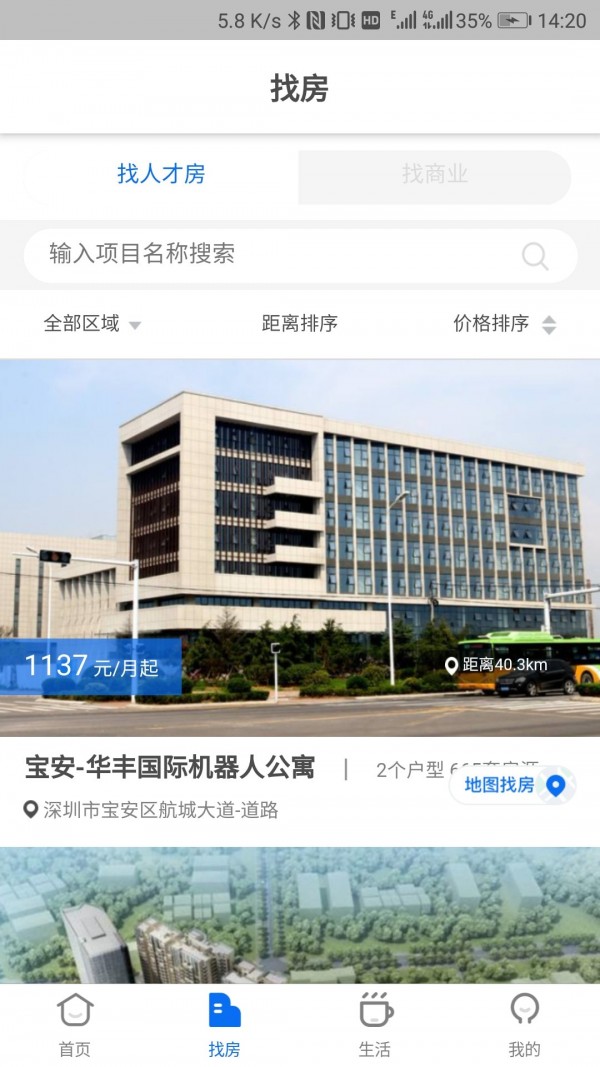Viewport: 600px width, 1067px height.
Task: Switch to the 找人才房 tab
Action: click(161, 175)
